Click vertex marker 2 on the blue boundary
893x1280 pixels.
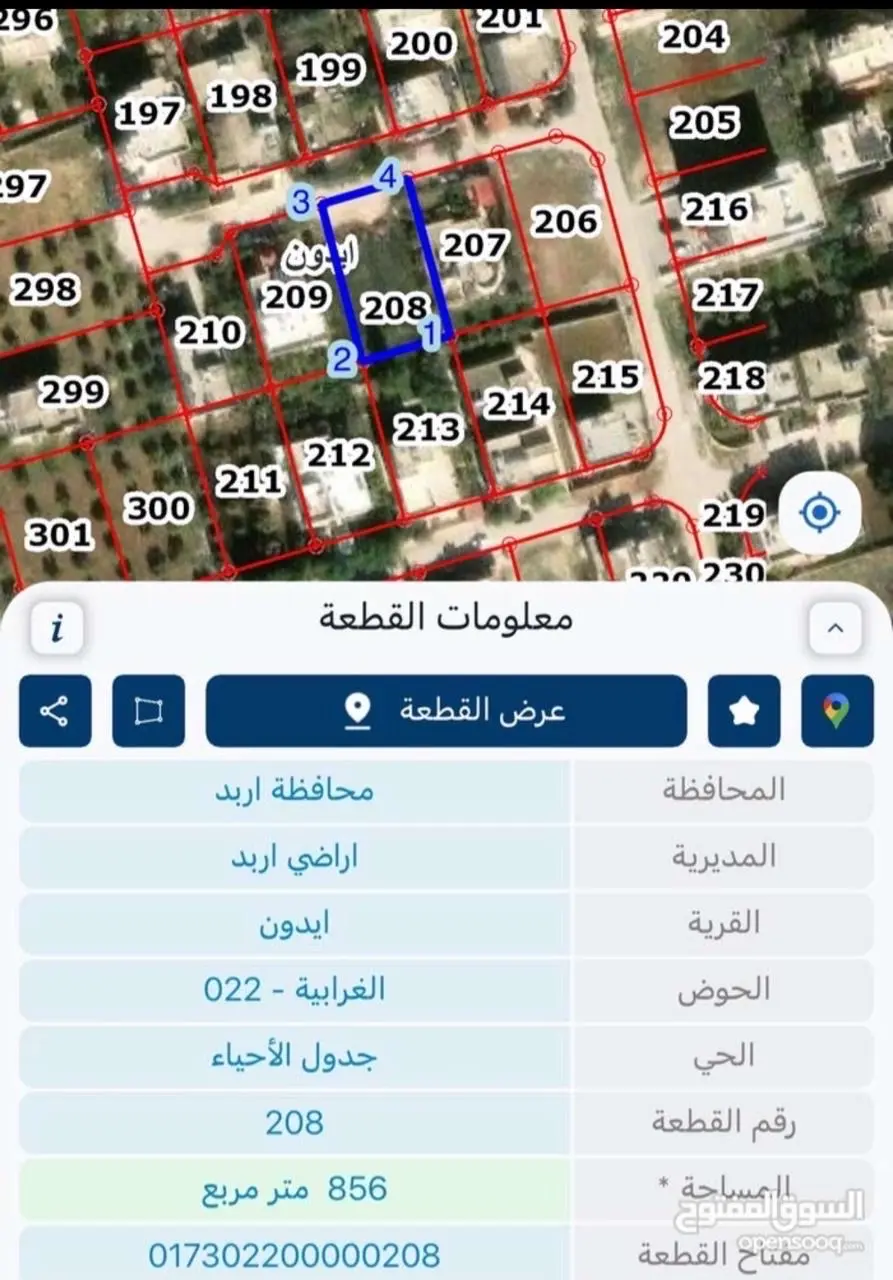click(345, 357)
